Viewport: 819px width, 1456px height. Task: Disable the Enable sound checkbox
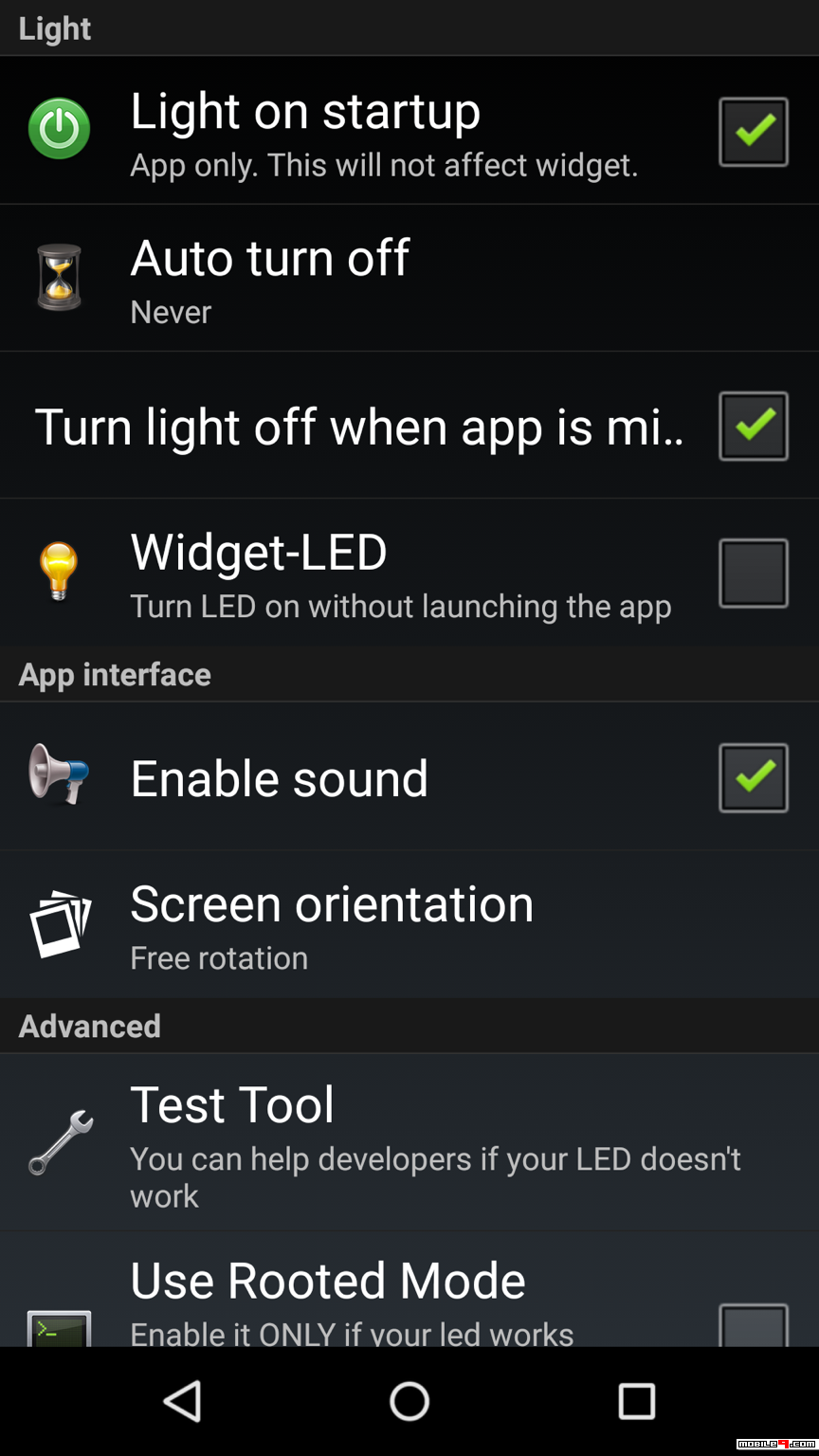[x=754, y=777]
